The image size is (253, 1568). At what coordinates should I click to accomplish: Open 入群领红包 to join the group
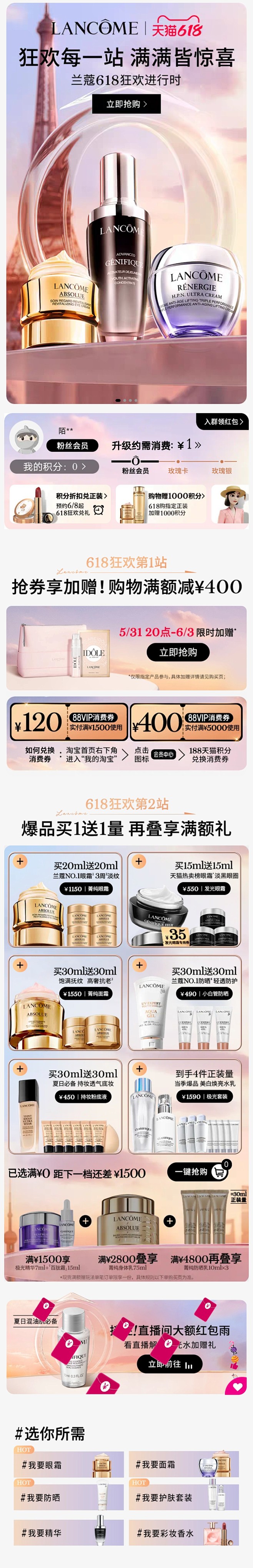coord(223,421)
